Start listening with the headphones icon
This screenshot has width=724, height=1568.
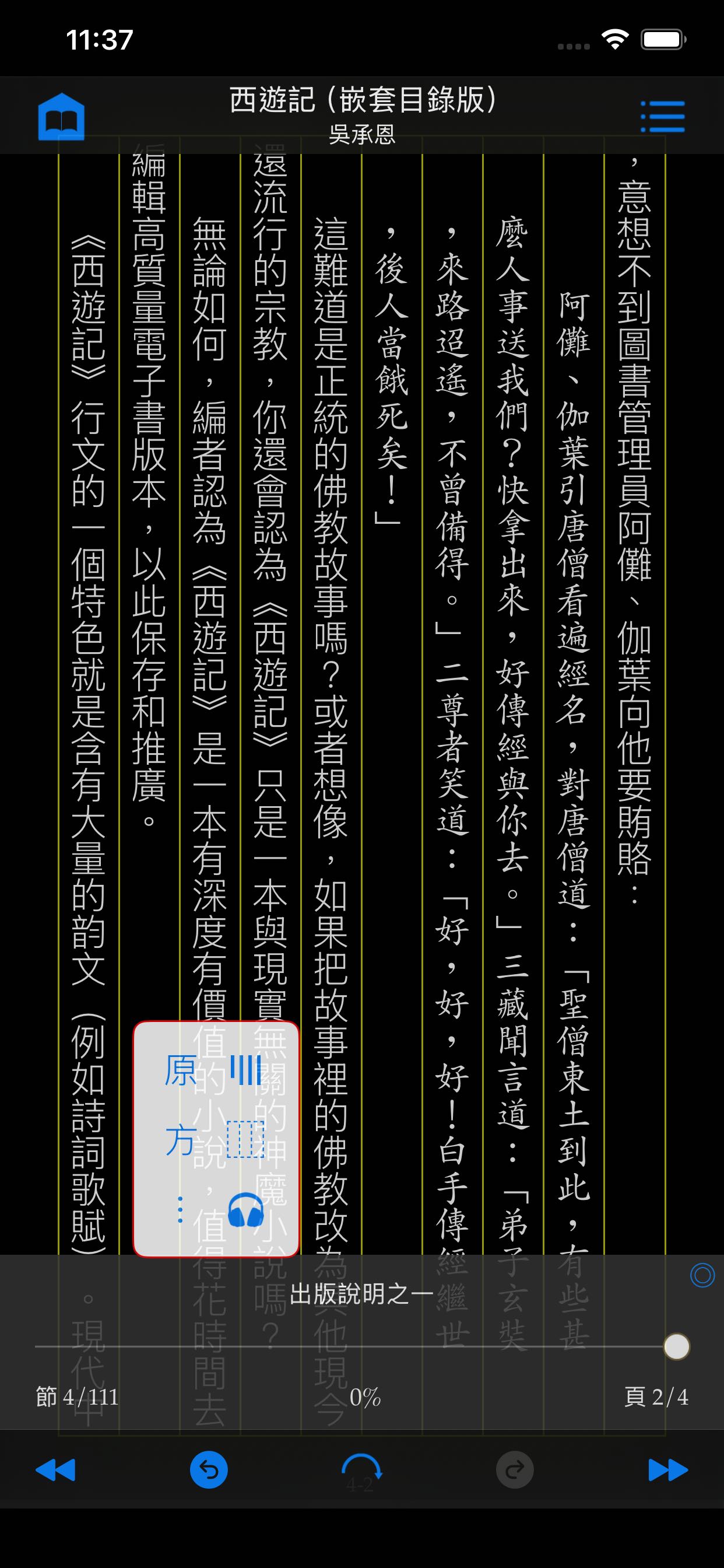pyautogui.click(x=246, y=1209)
